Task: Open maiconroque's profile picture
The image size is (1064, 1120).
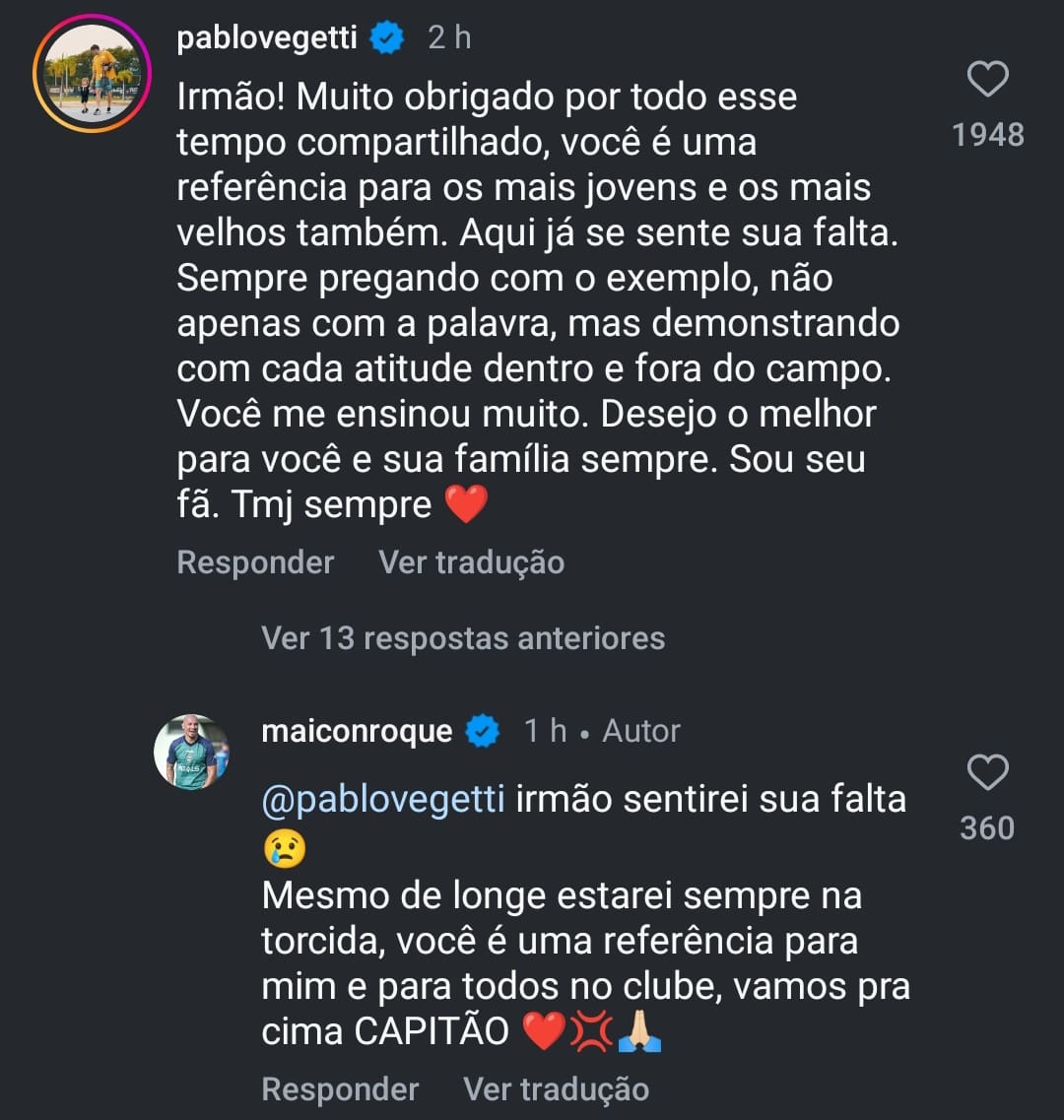Action: click(x=191, y=752)
